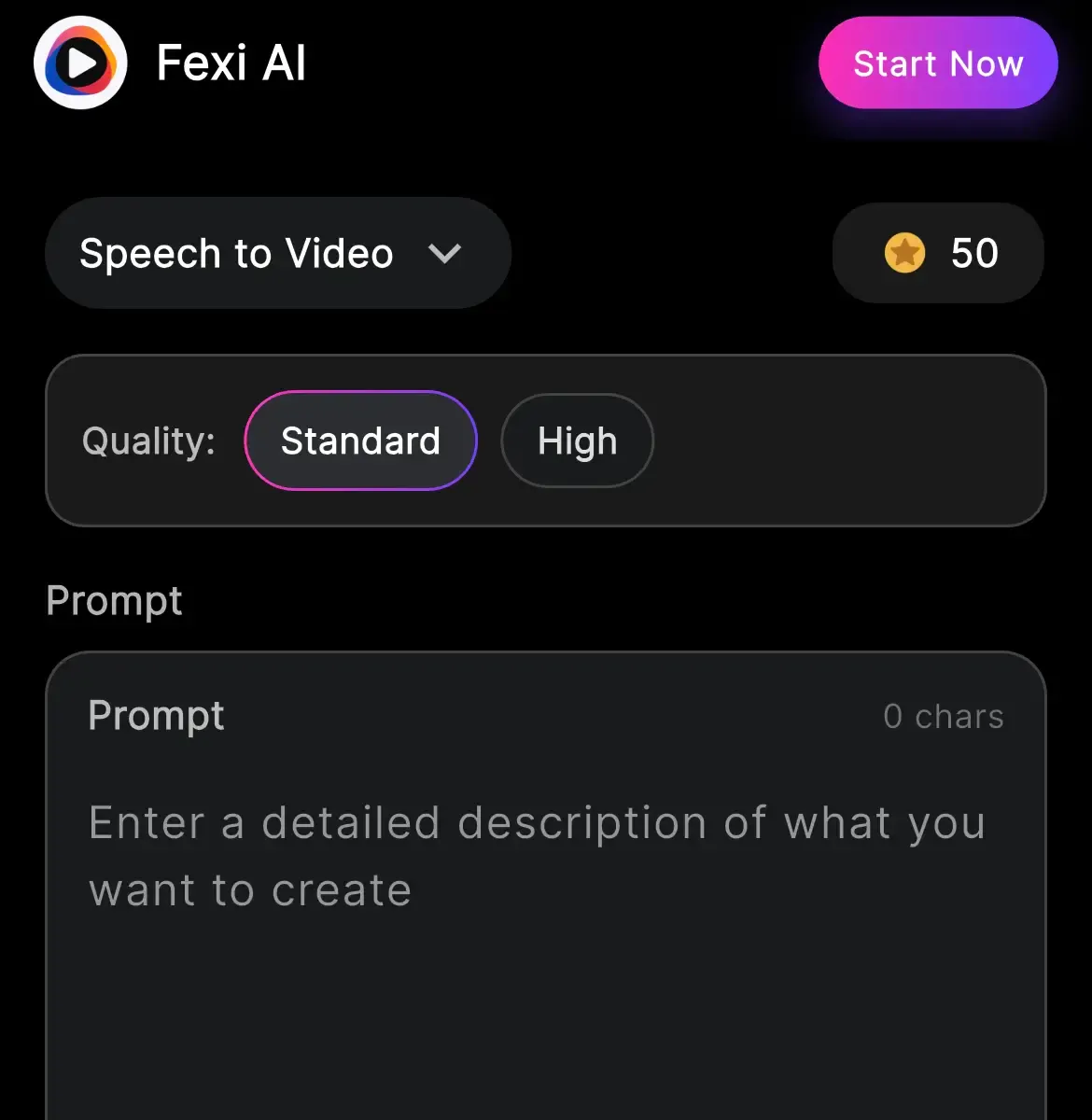The width and height of the screenshot is (1092, 1120).
Task: Select the Standard quality option
Action: [x=360, y=441]
